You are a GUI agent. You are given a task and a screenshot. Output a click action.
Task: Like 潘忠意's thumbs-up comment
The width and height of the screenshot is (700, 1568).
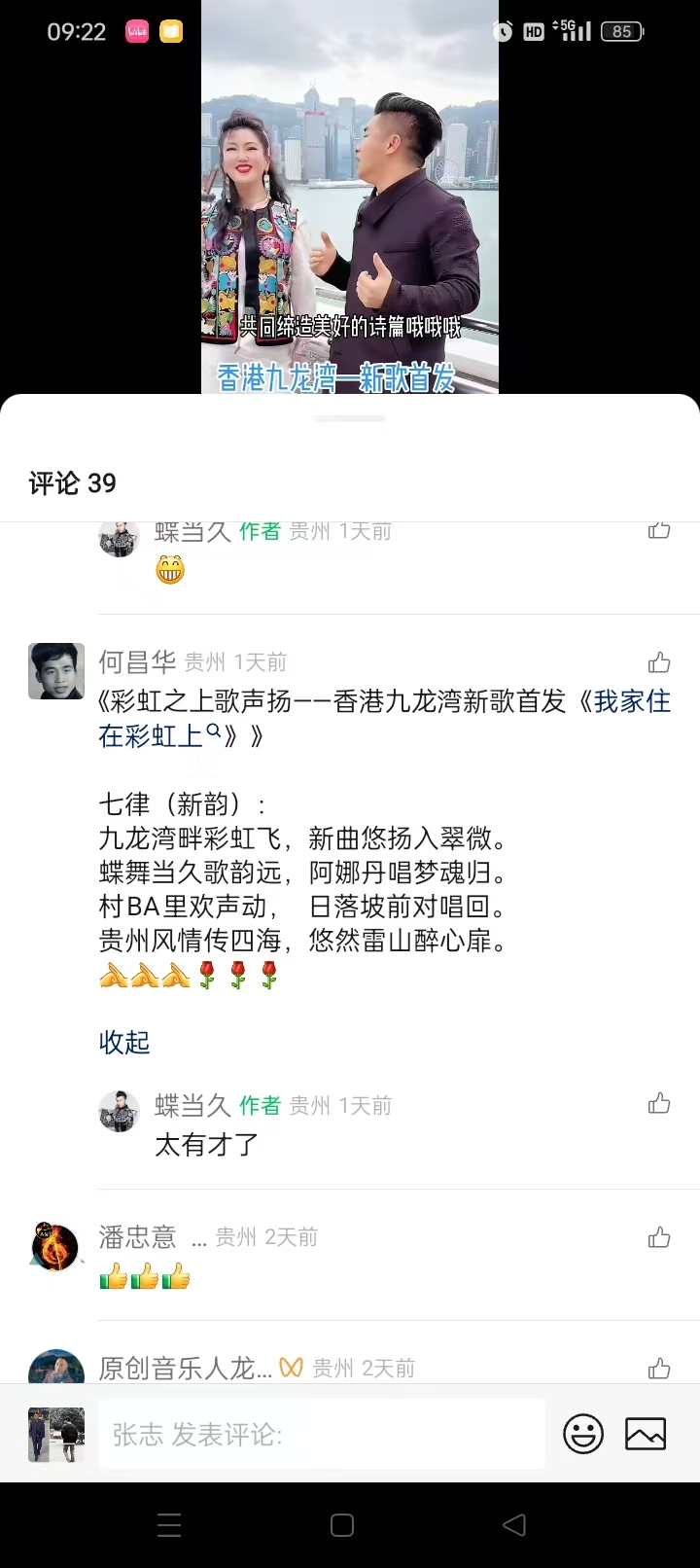click(659, 1237)
